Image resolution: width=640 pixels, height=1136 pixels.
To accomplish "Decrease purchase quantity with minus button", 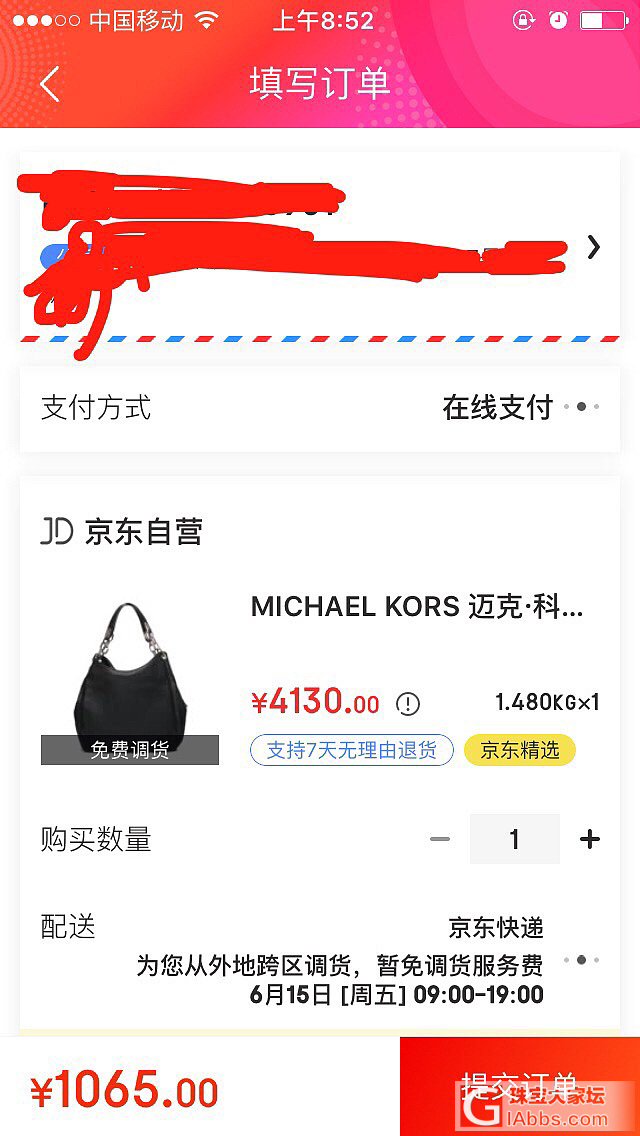I will coord(440,839).
